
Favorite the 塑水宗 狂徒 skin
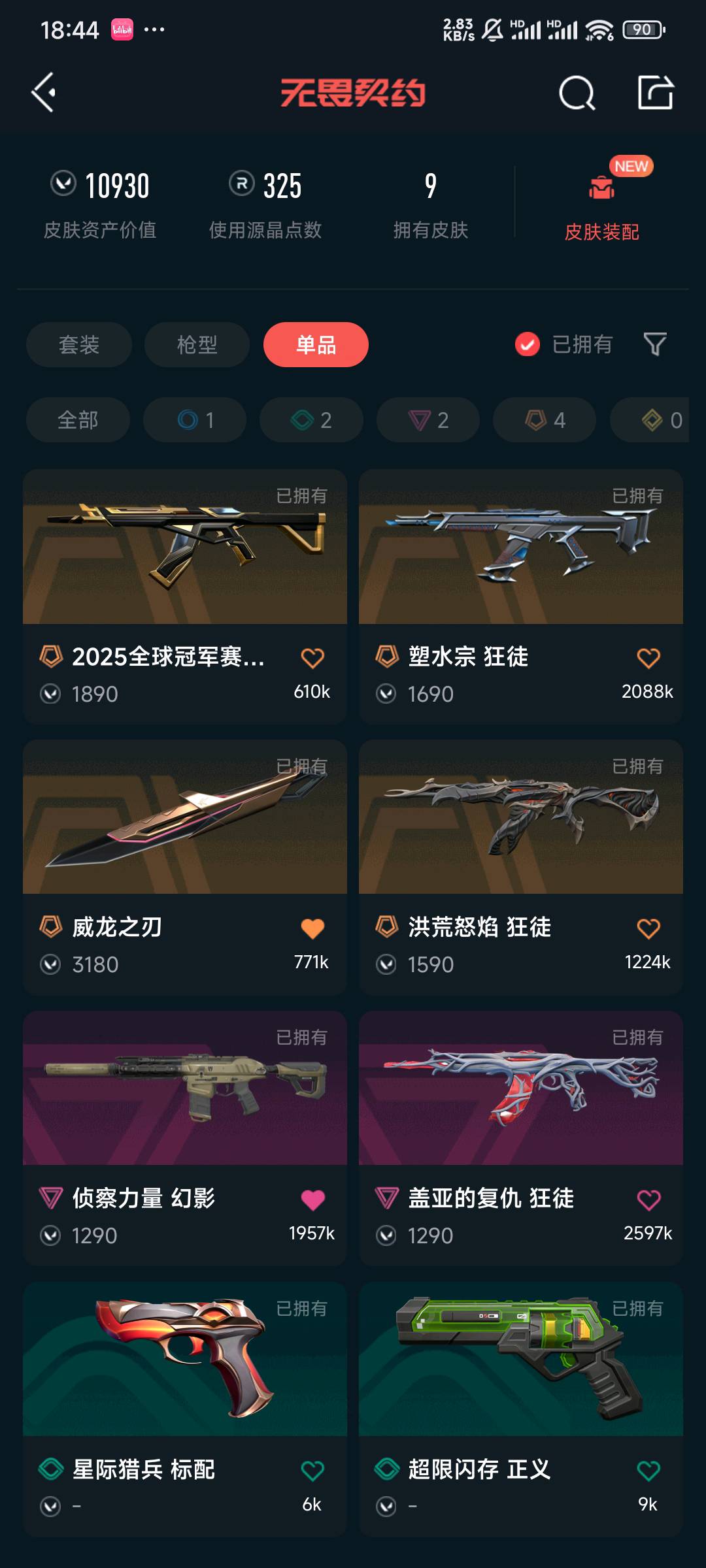(x=648, y=658)
